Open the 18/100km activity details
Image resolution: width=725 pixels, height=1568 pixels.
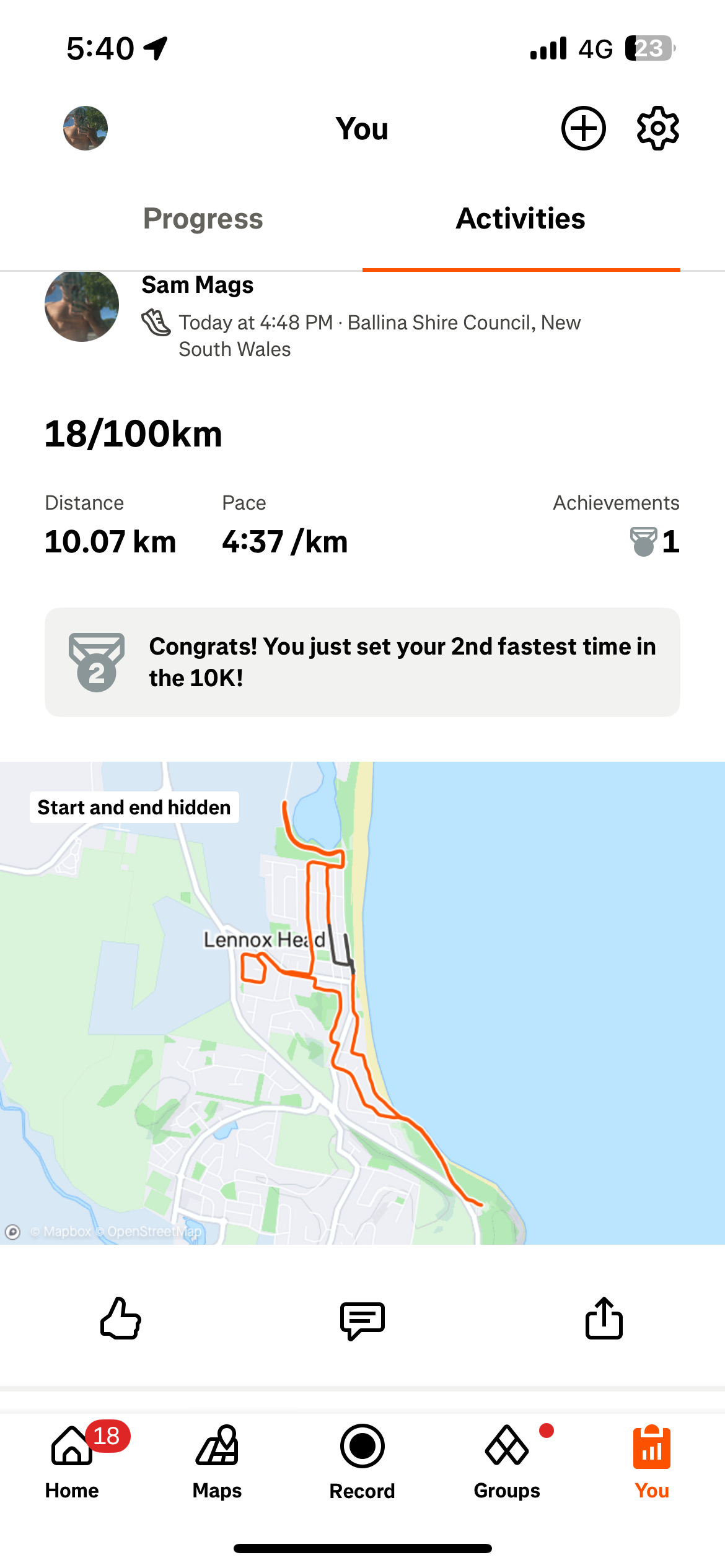point(133,433)
